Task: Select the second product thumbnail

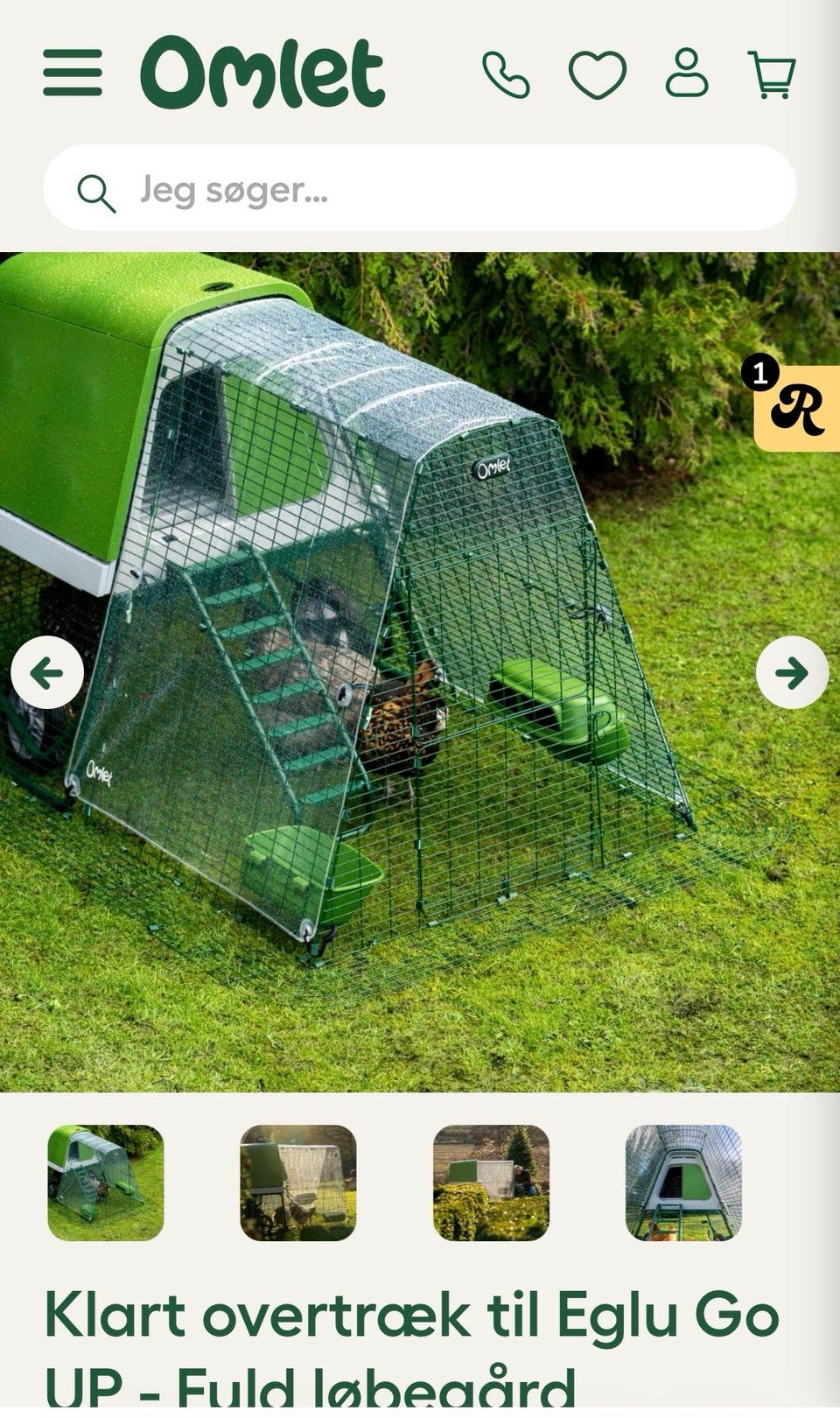Action: coord(298,1183)
